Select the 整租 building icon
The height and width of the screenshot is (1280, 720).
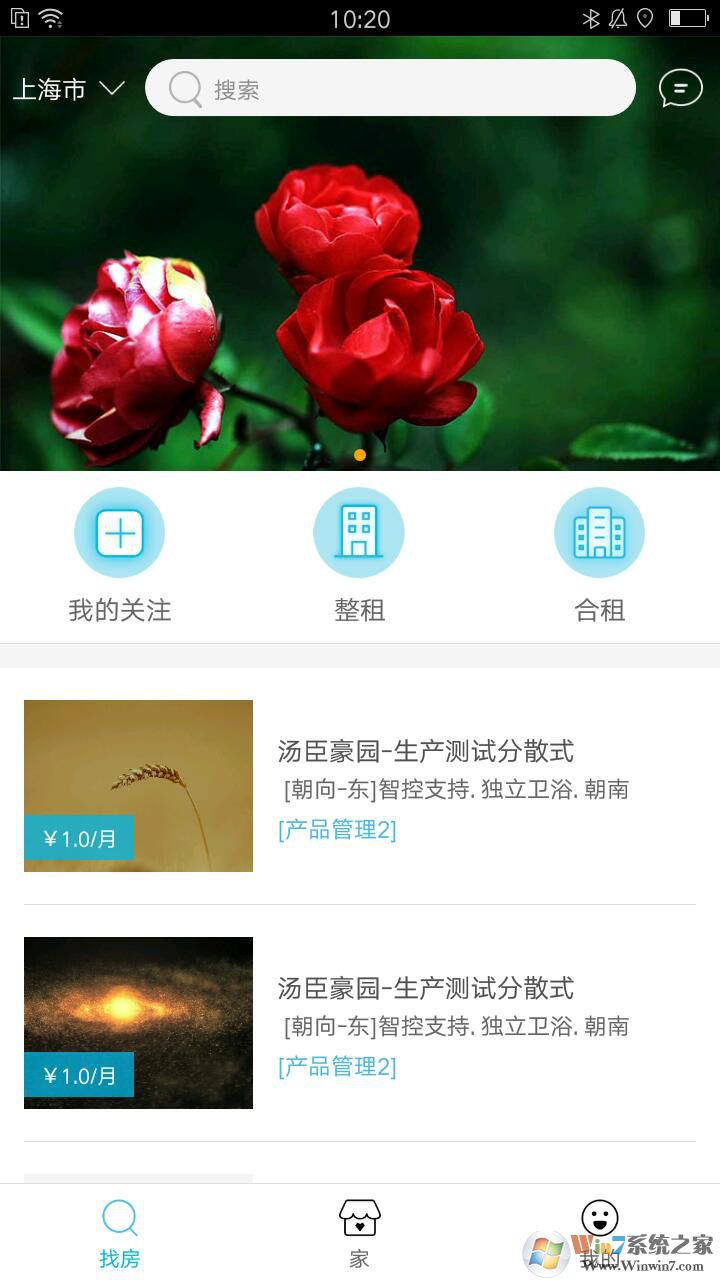click(x=359, y=532)
